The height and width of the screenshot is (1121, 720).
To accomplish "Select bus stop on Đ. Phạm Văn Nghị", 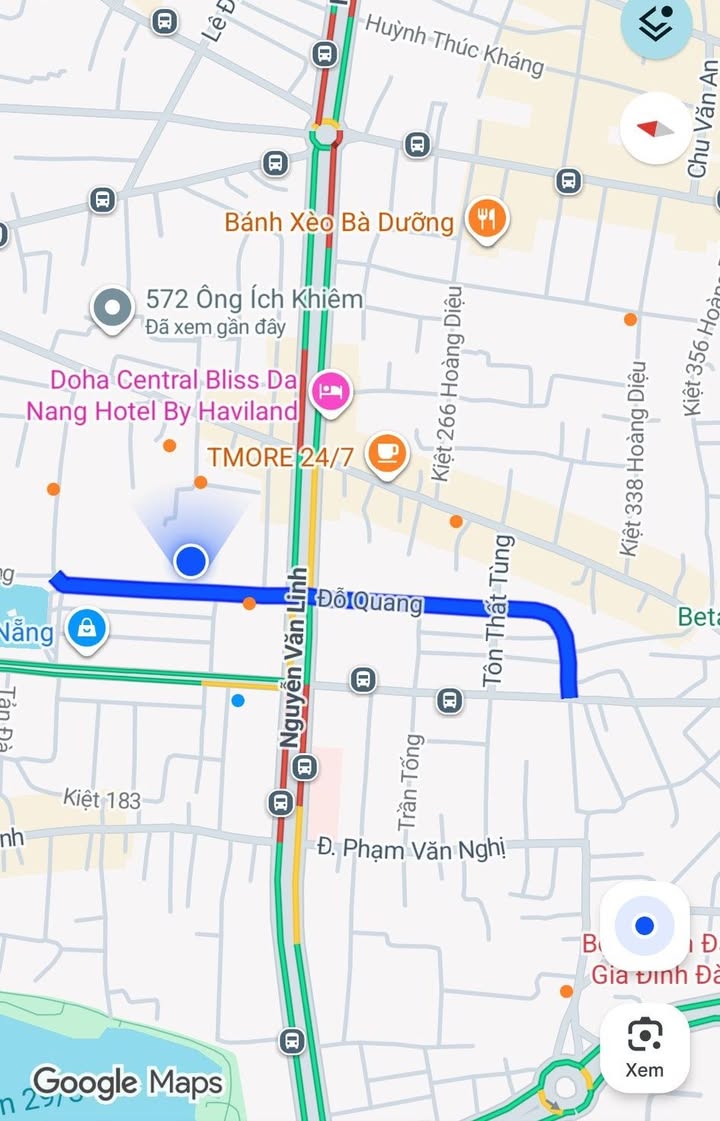I will 282,802.
